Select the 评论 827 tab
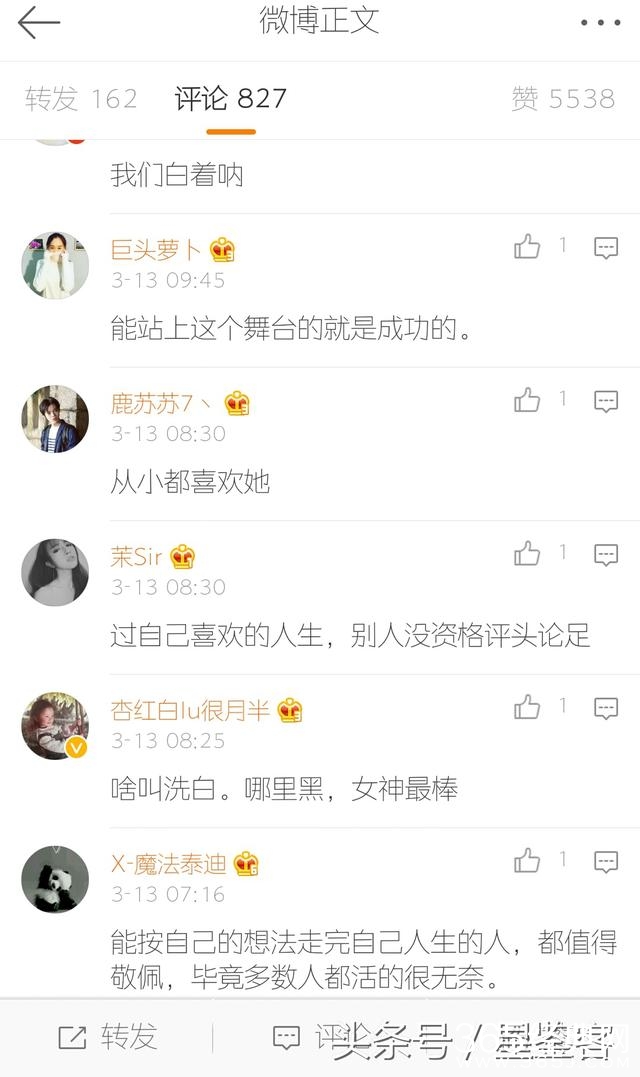The width and height of the screenshot is (640, 1077). (x=231, y=99)
